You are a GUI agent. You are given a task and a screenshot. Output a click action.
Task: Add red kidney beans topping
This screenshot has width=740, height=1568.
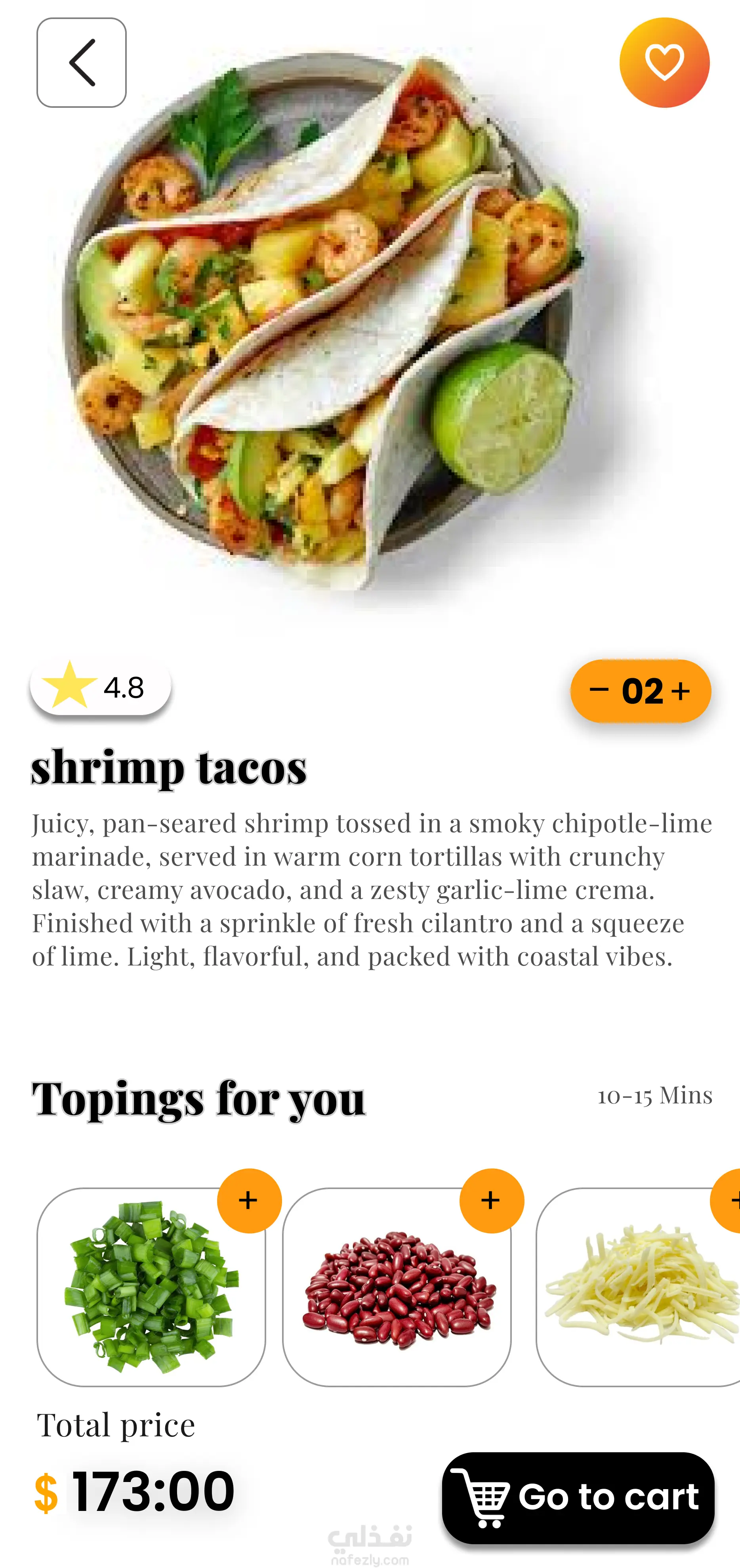[x=491, y=1200]
